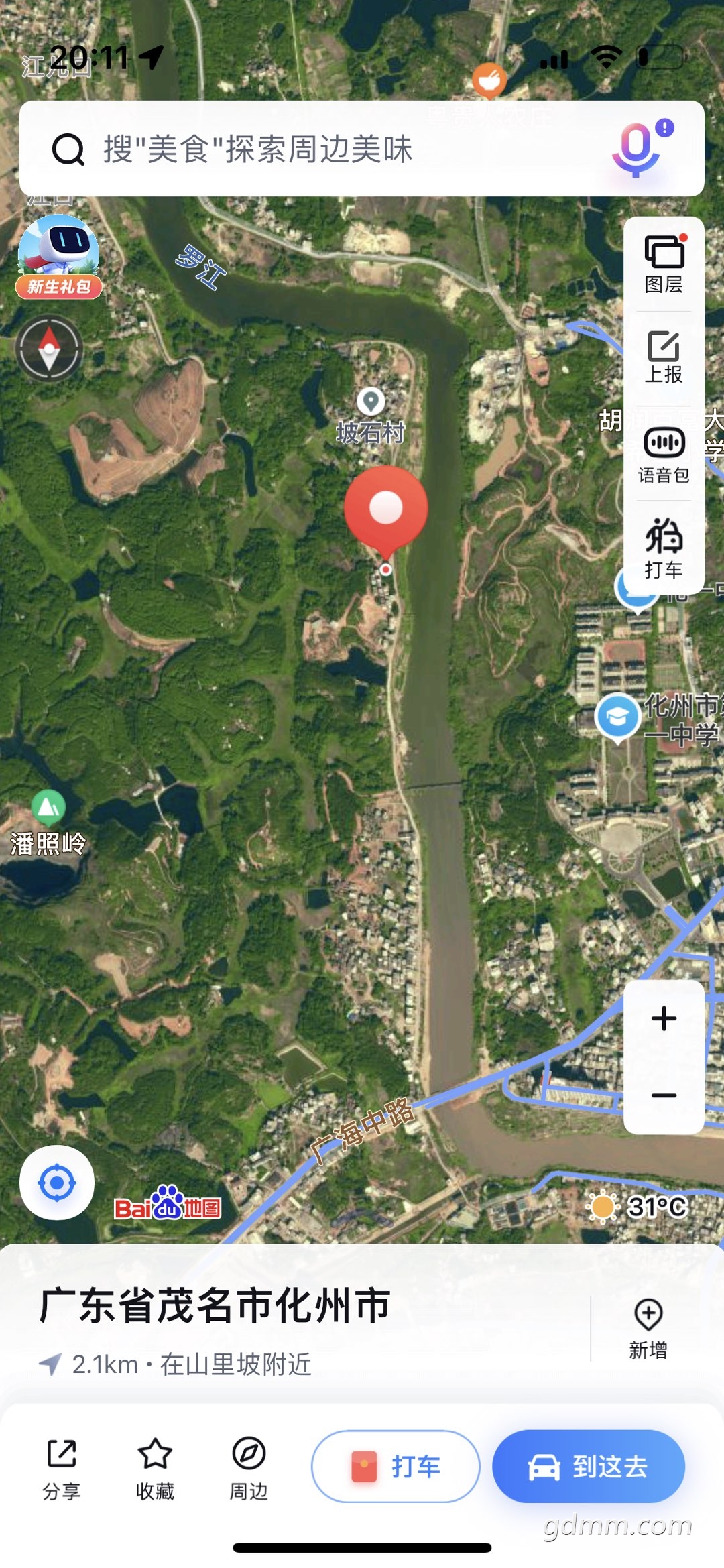Check the 31°C weather widget
The width and height of the screenshot is (724, 1568).
point(638,1207)
